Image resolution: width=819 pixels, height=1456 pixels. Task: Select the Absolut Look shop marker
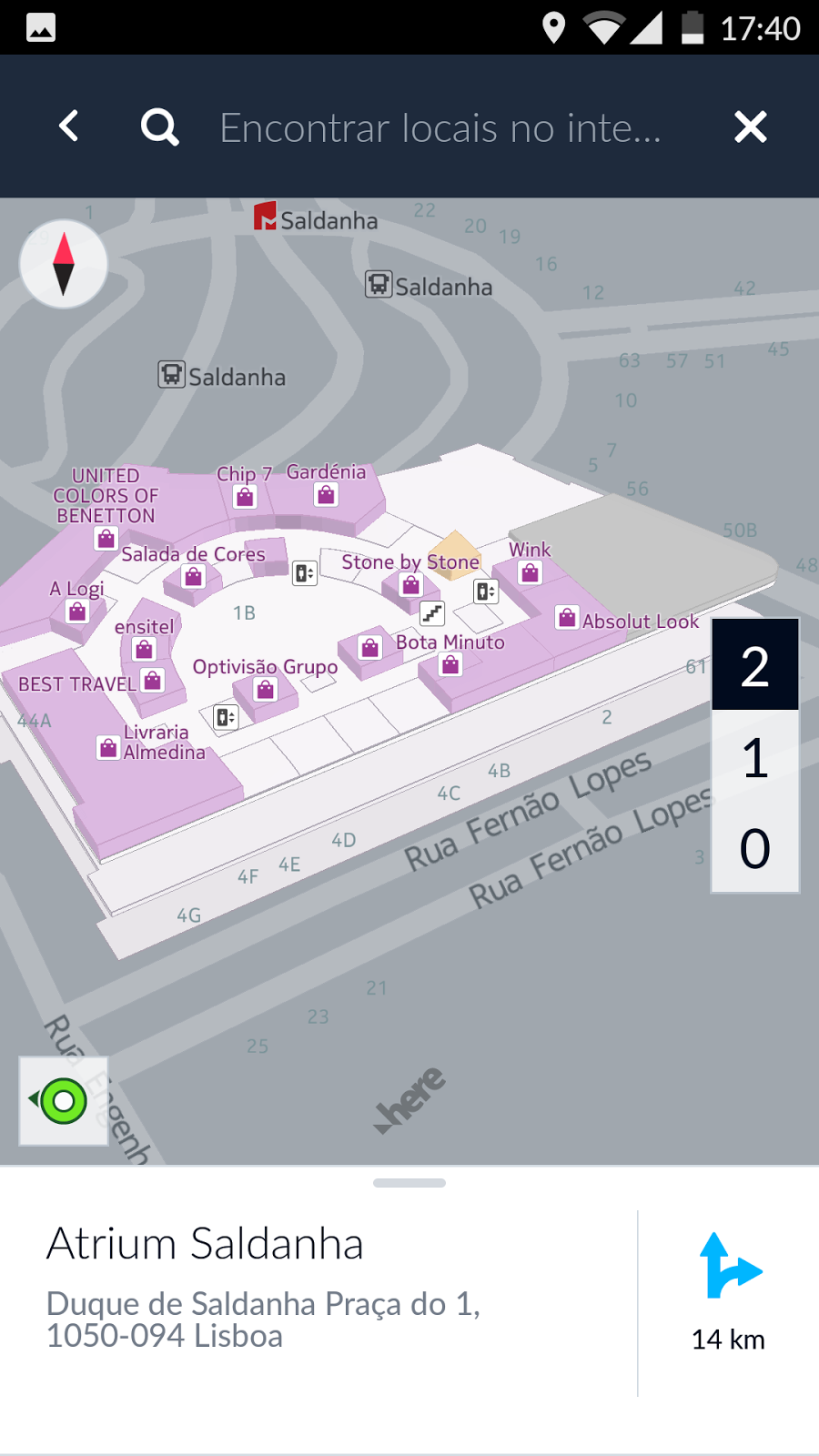[567, 618]
